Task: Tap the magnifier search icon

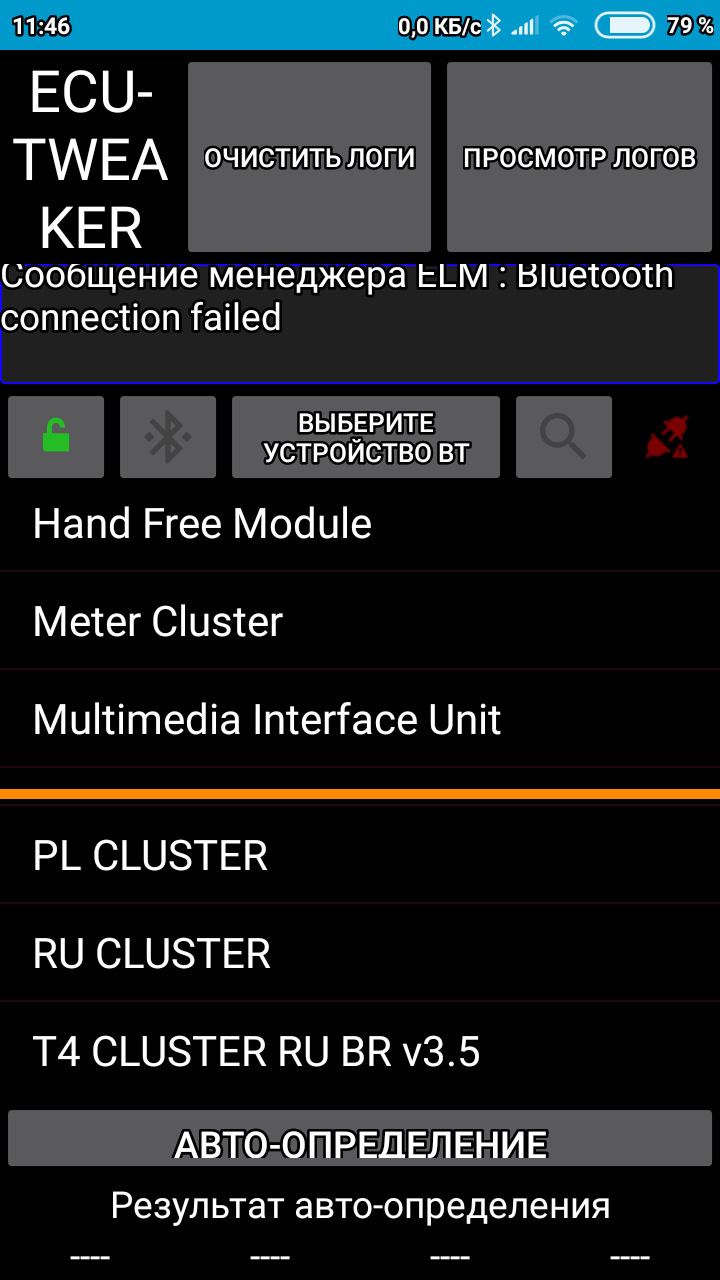Action: (x=563, y=437)
